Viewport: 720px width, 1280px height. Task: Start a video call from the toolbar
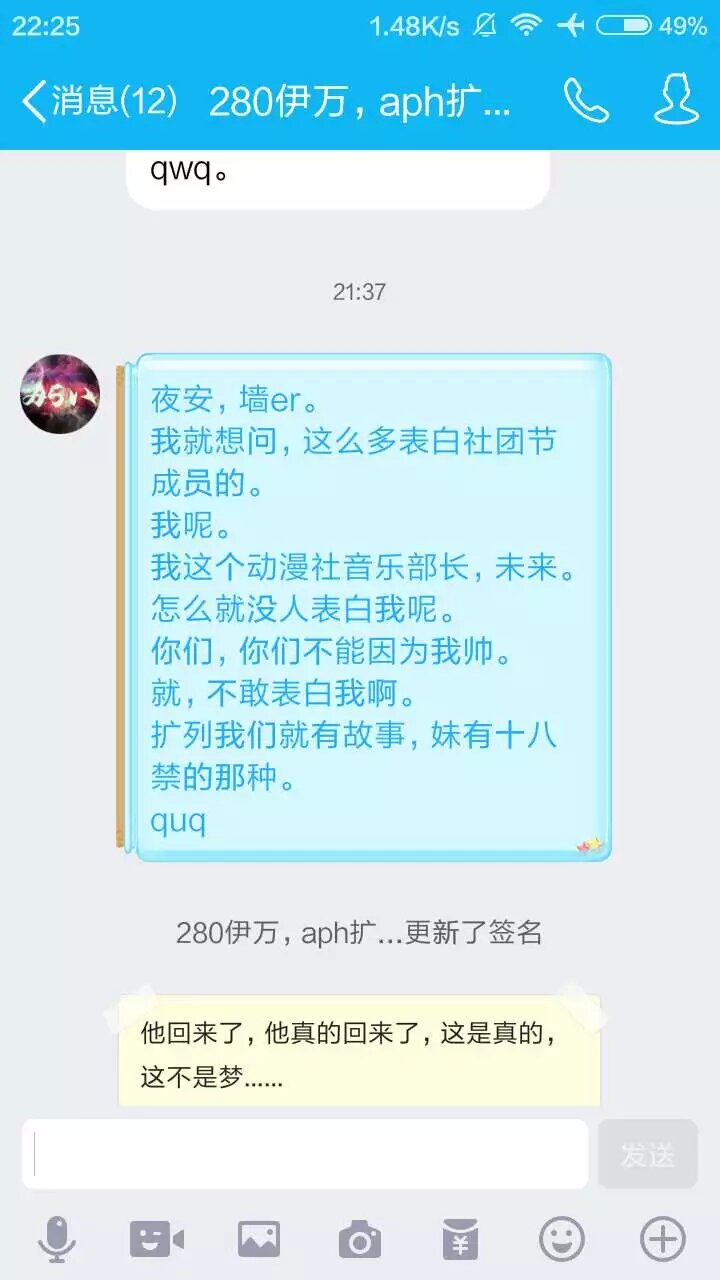click(x=157, y=1240)
